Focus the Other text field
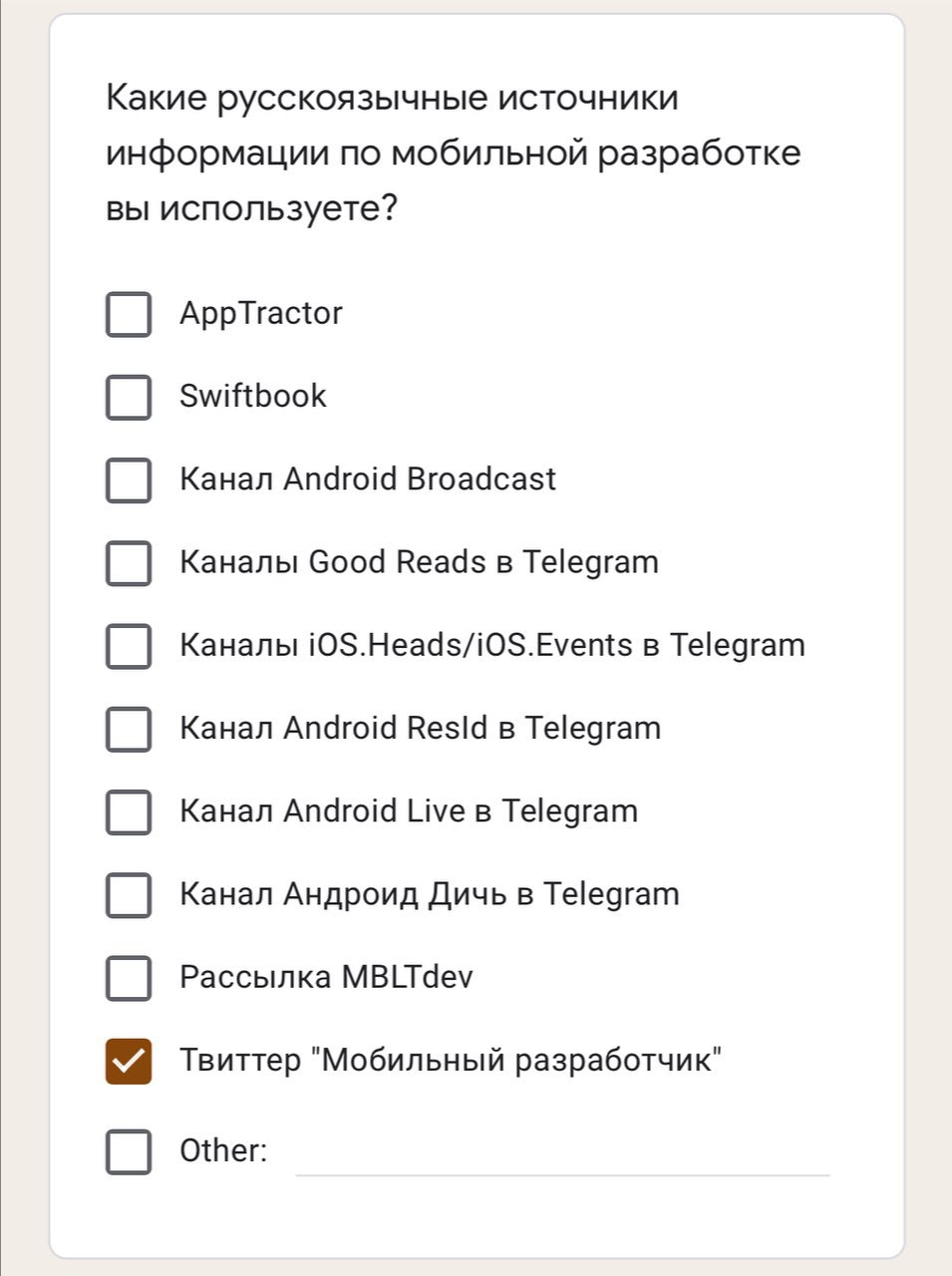 (562, 1154)
